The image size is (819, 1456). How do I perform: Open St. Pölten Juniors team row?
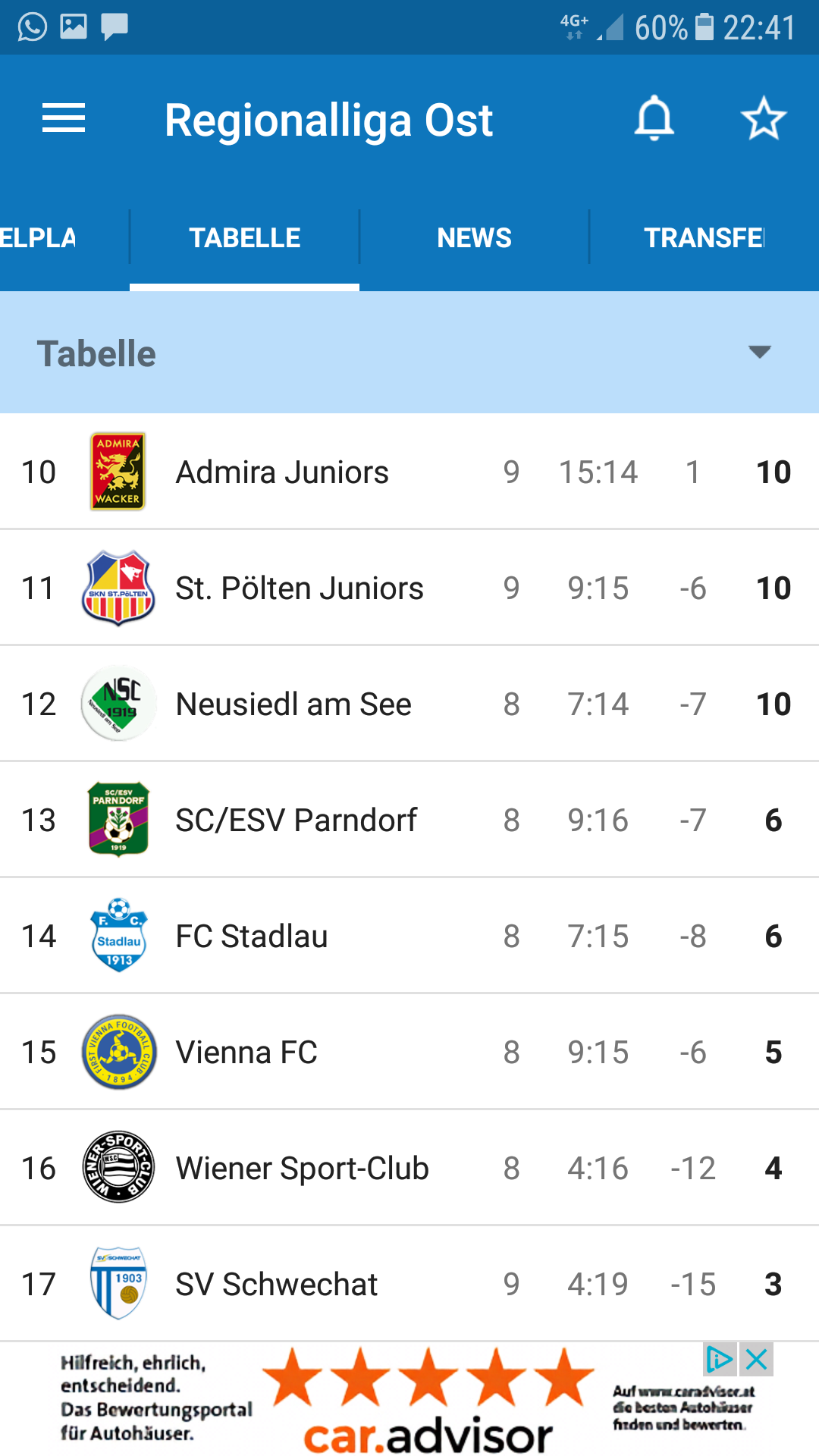tap(409, 588)
